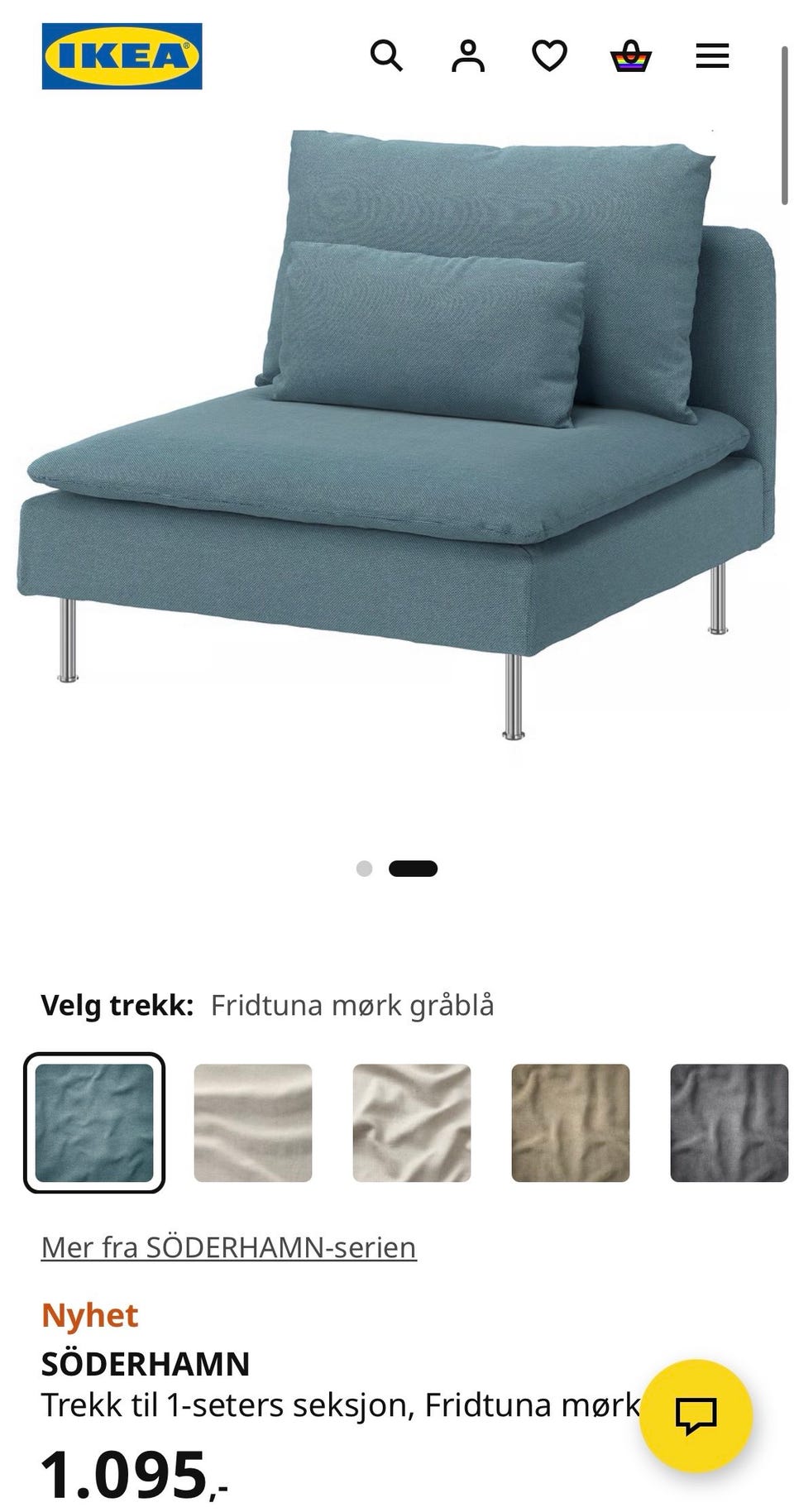Open the user account profile
The width and height of the screenshot is (794, 1512).
[x=467, y=56]
